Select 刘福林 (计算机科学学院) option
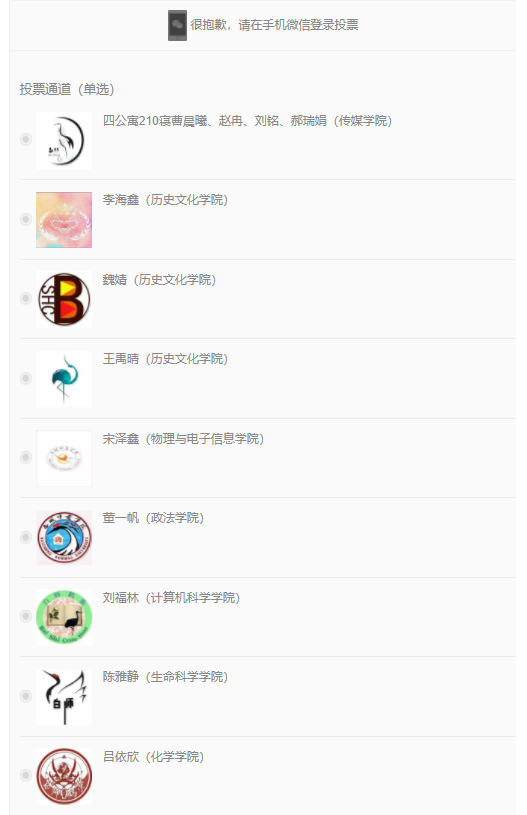 [25, 616]
